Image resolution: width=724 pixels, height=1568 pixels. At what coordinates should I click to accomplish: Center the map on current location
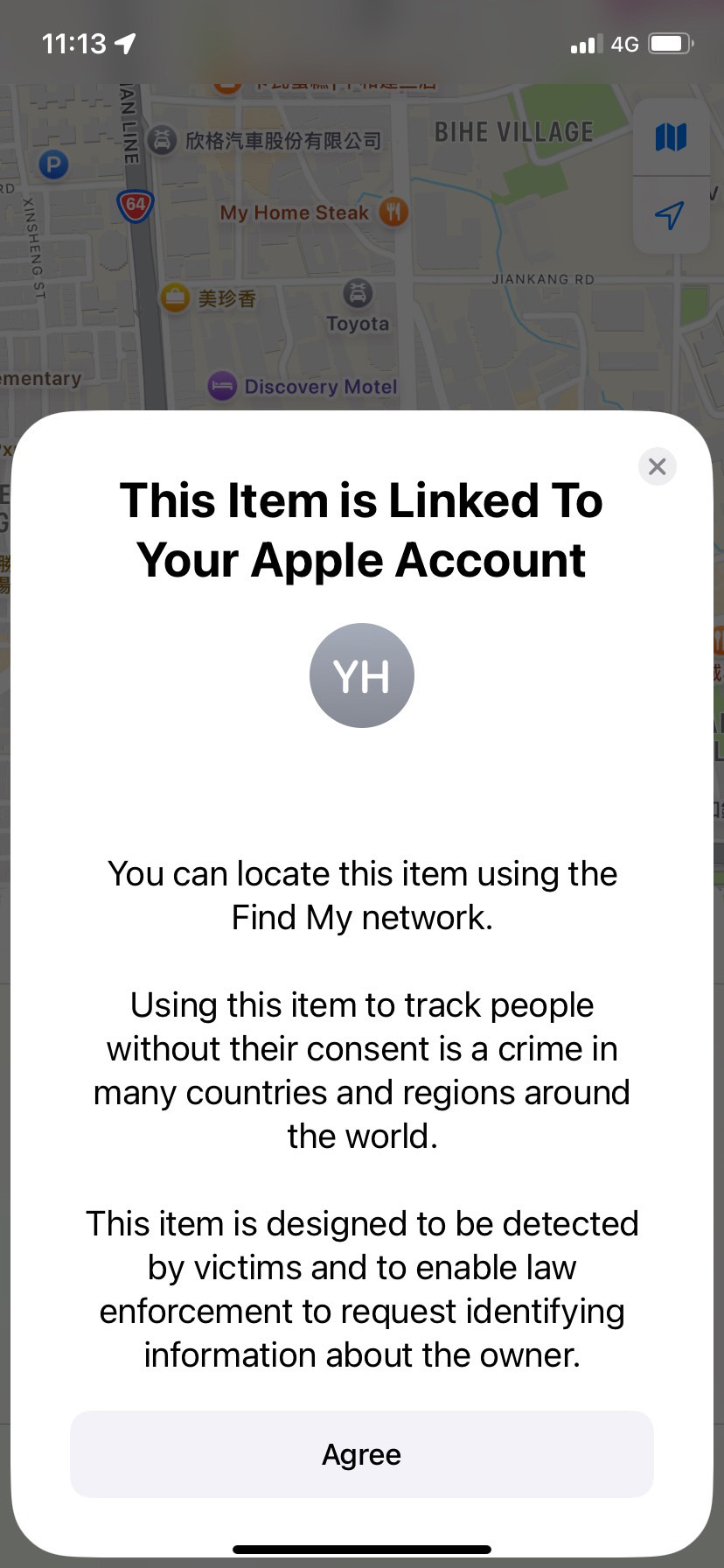(670, 214)
